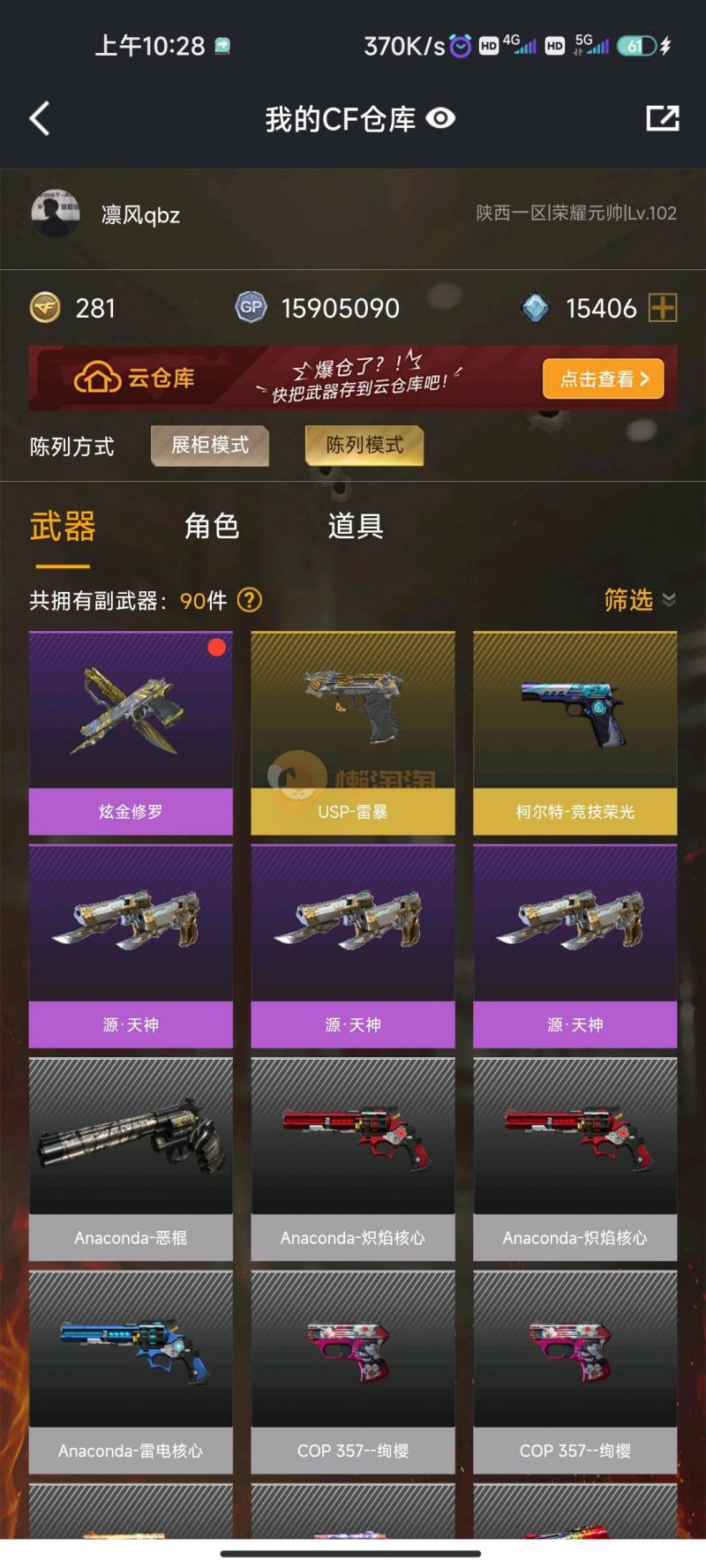Add diamonds with the plus icon
Viewport: 706px width, 1568px height.
pyautogui.click(x=662, y=308)
